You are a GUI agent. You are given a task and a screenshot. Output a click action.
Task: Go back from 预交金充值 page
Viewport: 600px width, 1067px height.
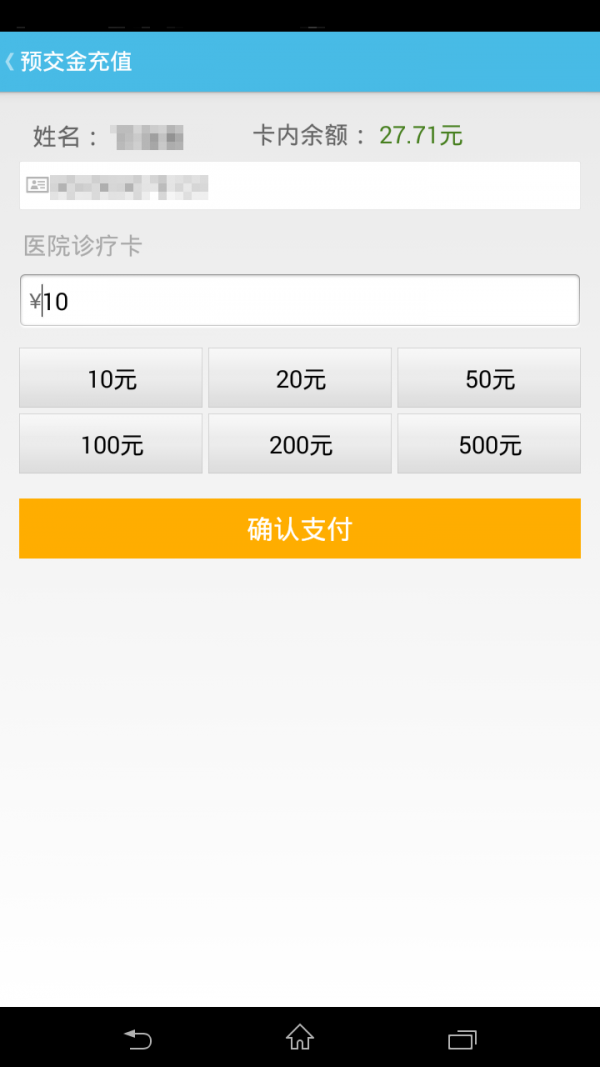point(12,62)
